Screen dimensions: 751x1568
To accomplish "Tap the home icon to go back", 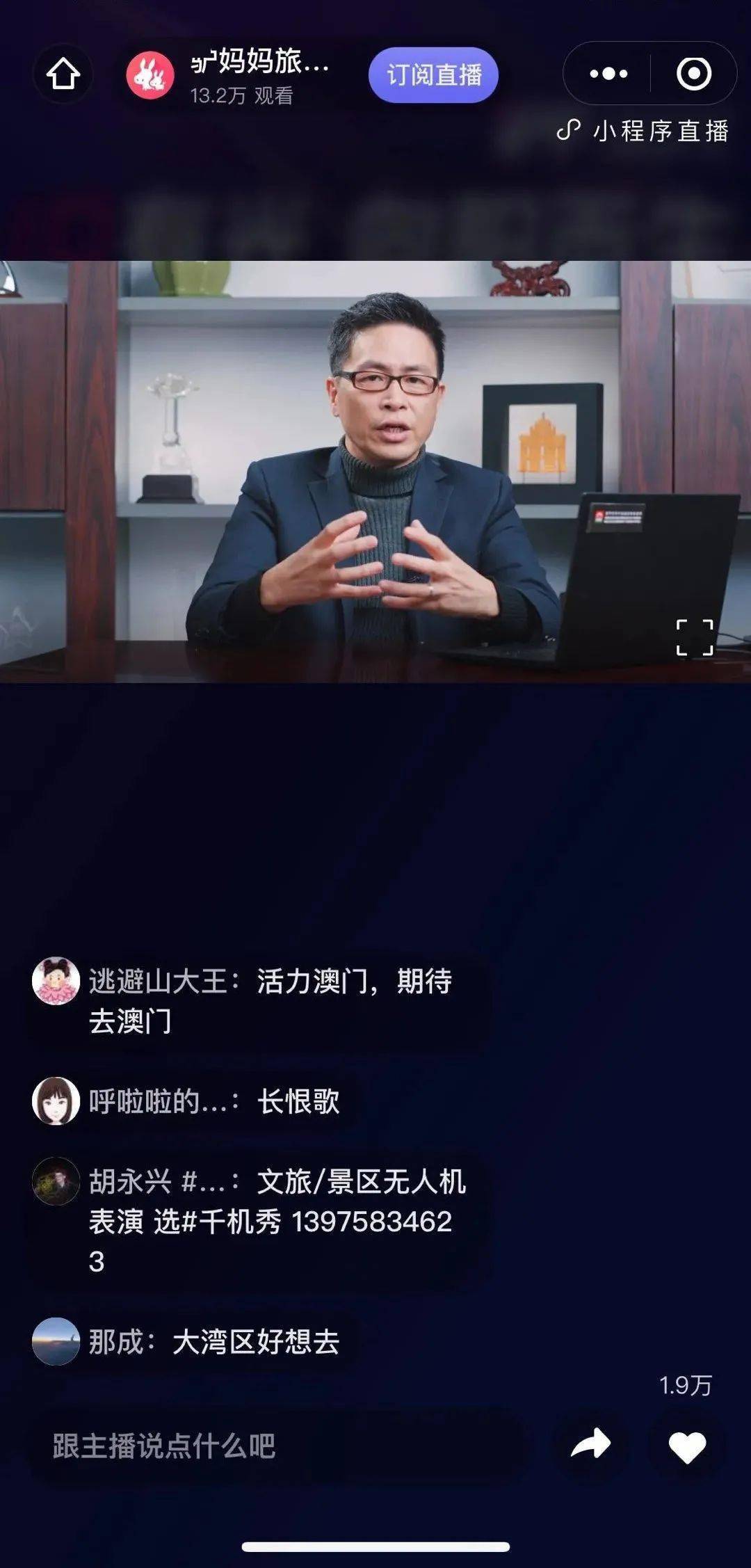I will click(63, 74).
